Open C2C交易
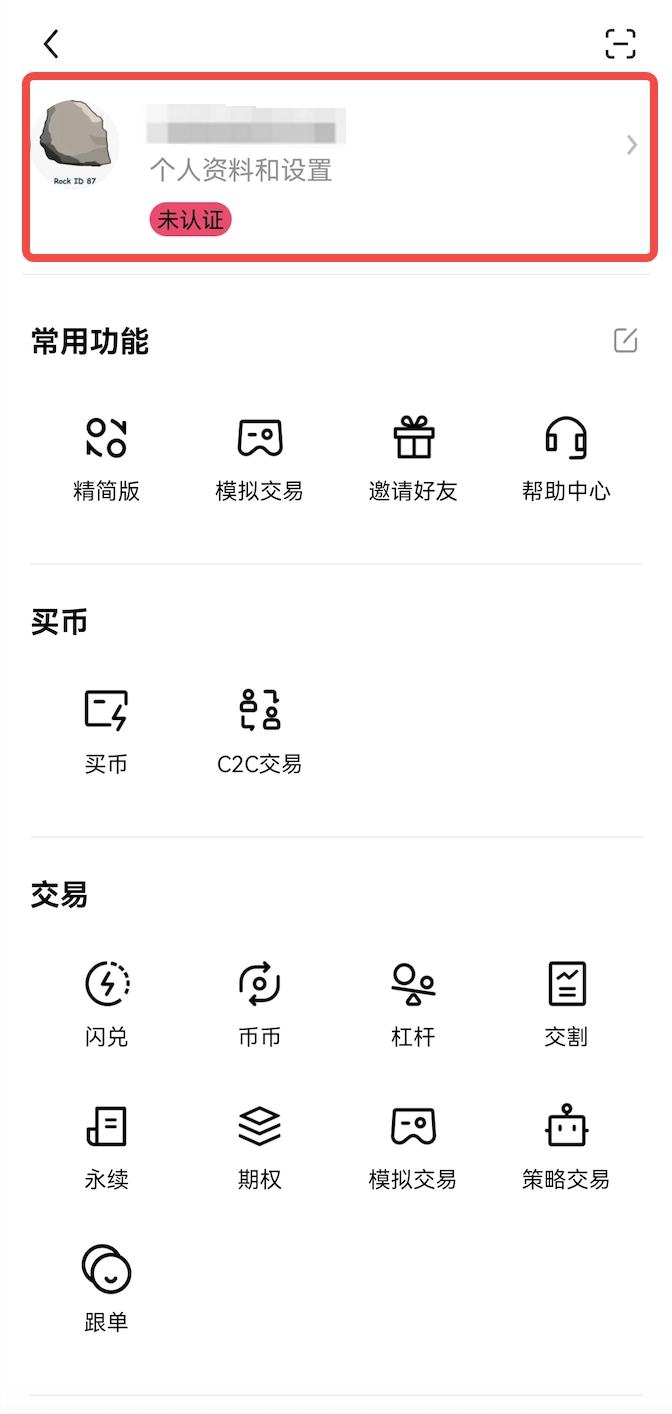 [x=259, y=728]
